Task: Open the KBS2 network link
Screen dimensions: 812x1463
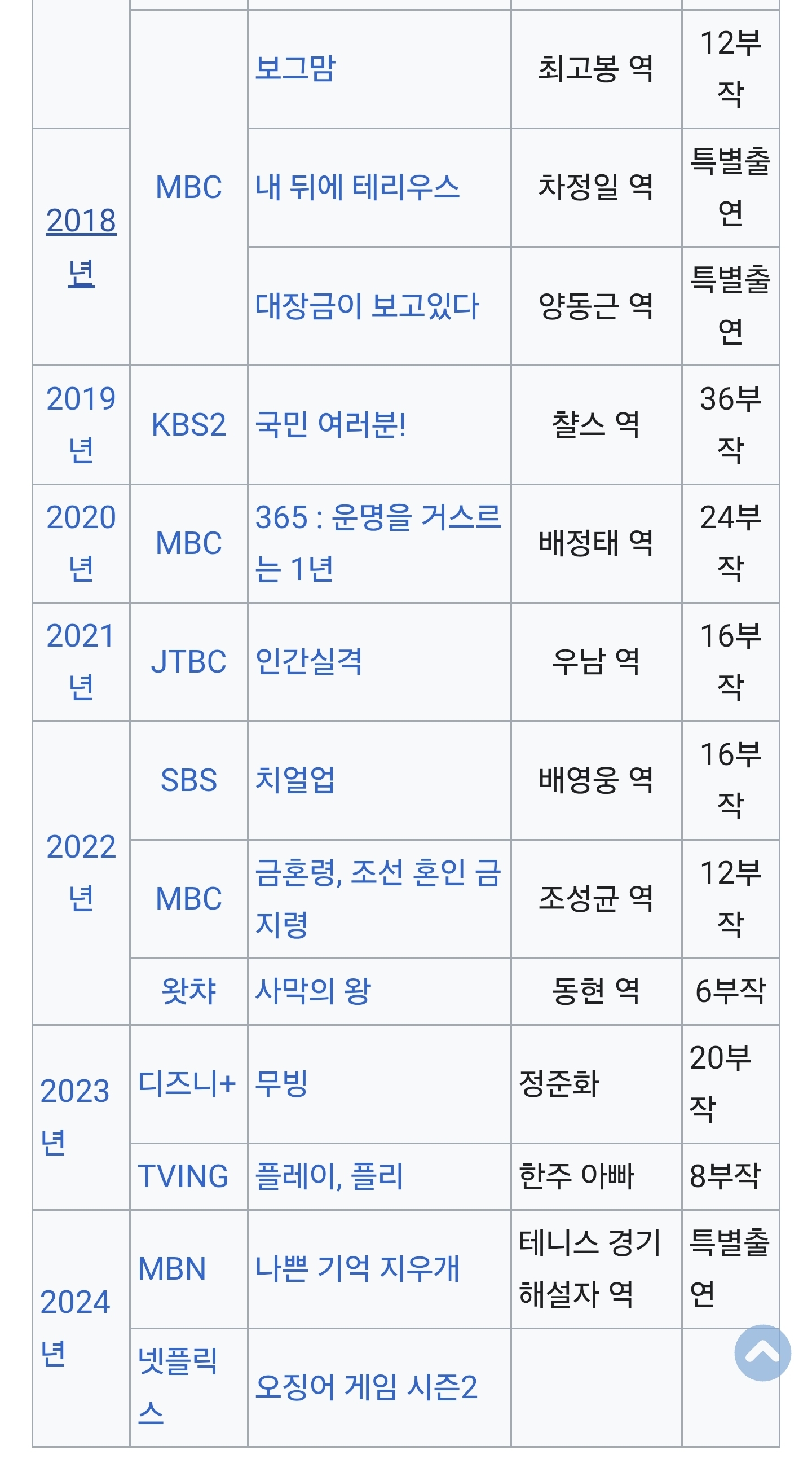Action: coord(188,424)
